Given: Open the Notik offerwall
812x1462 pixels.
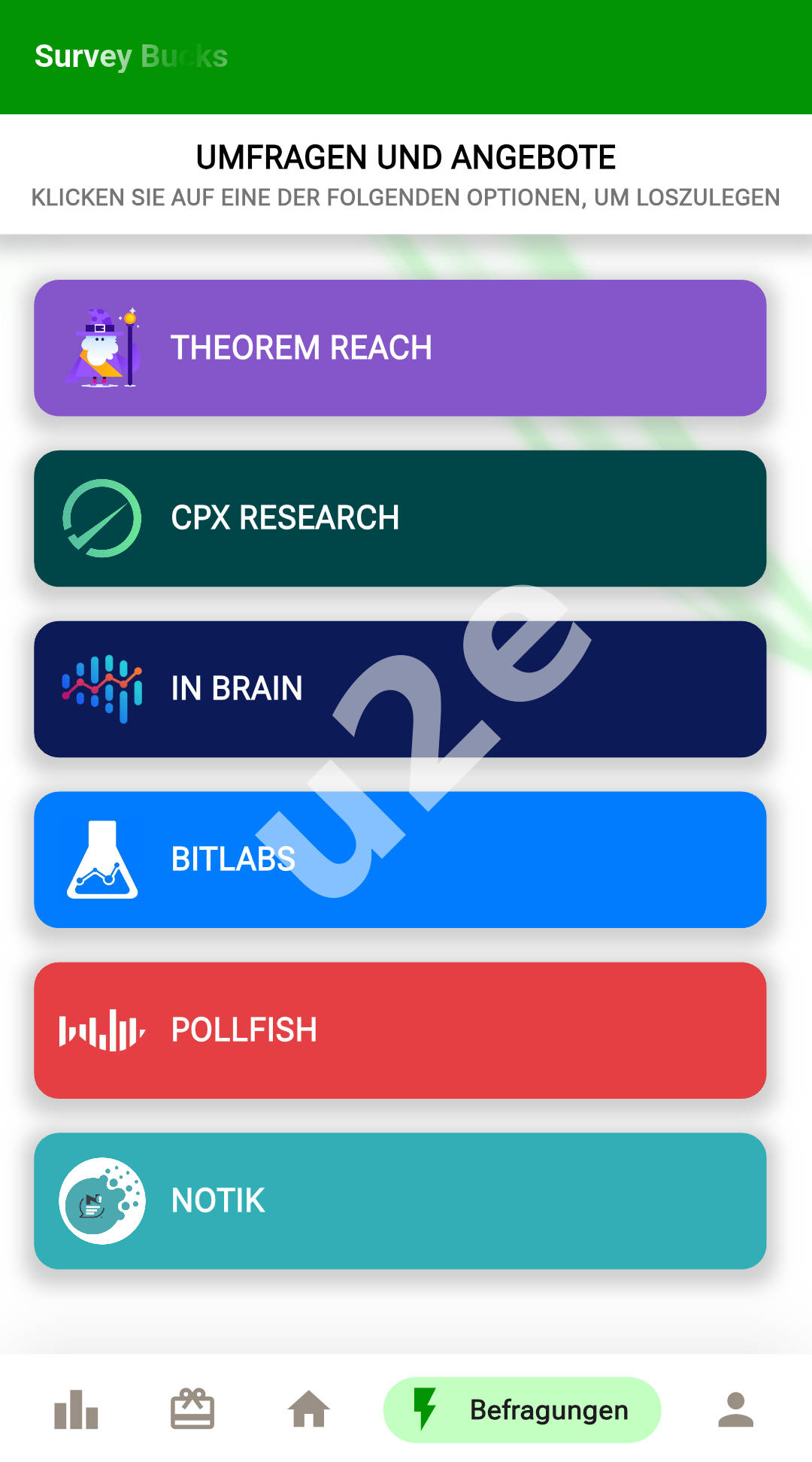Looking at the screenshot, I should [x=400, y=1201].
